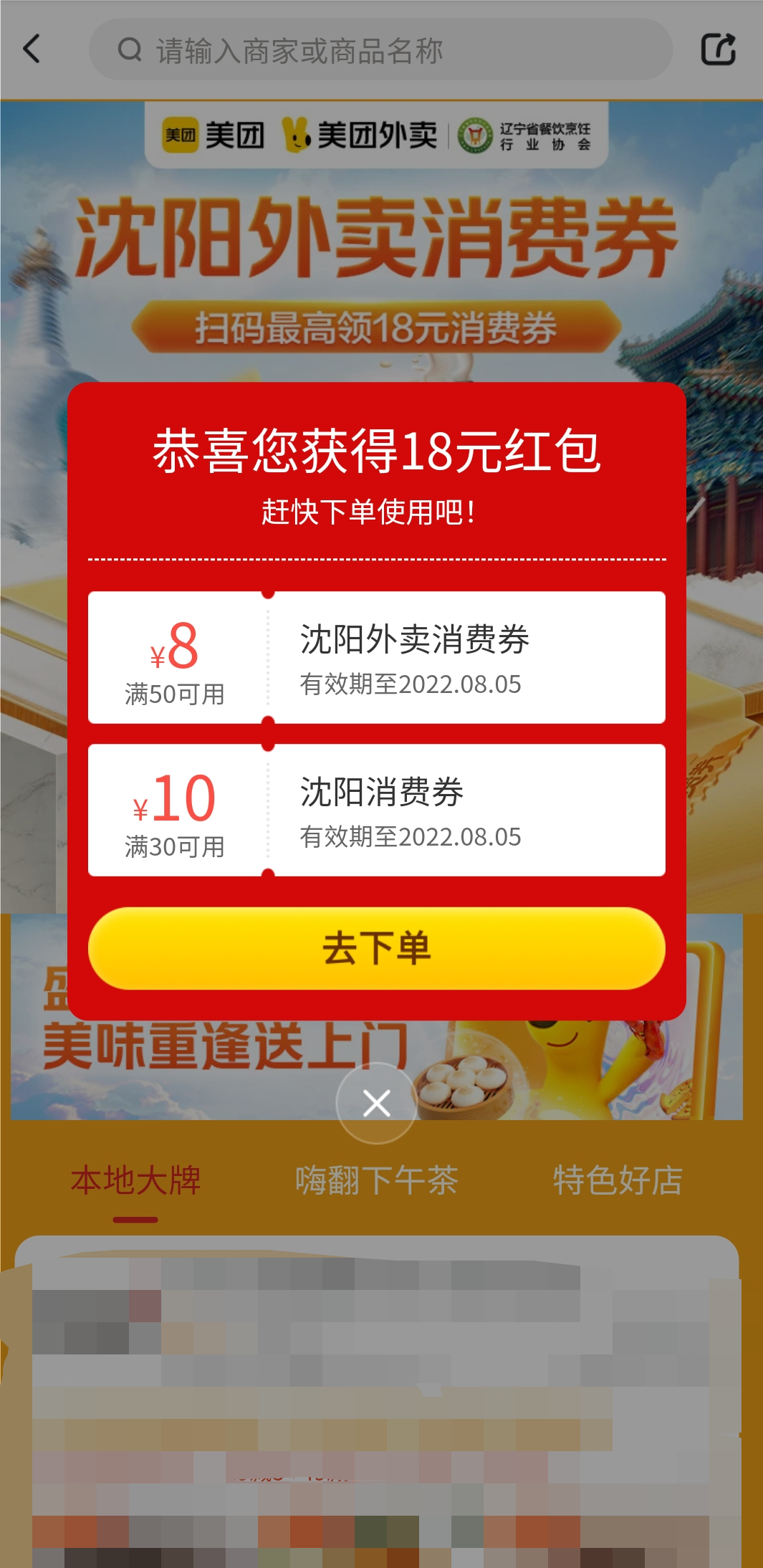Share this page via the share icon

tap(718, 49)
